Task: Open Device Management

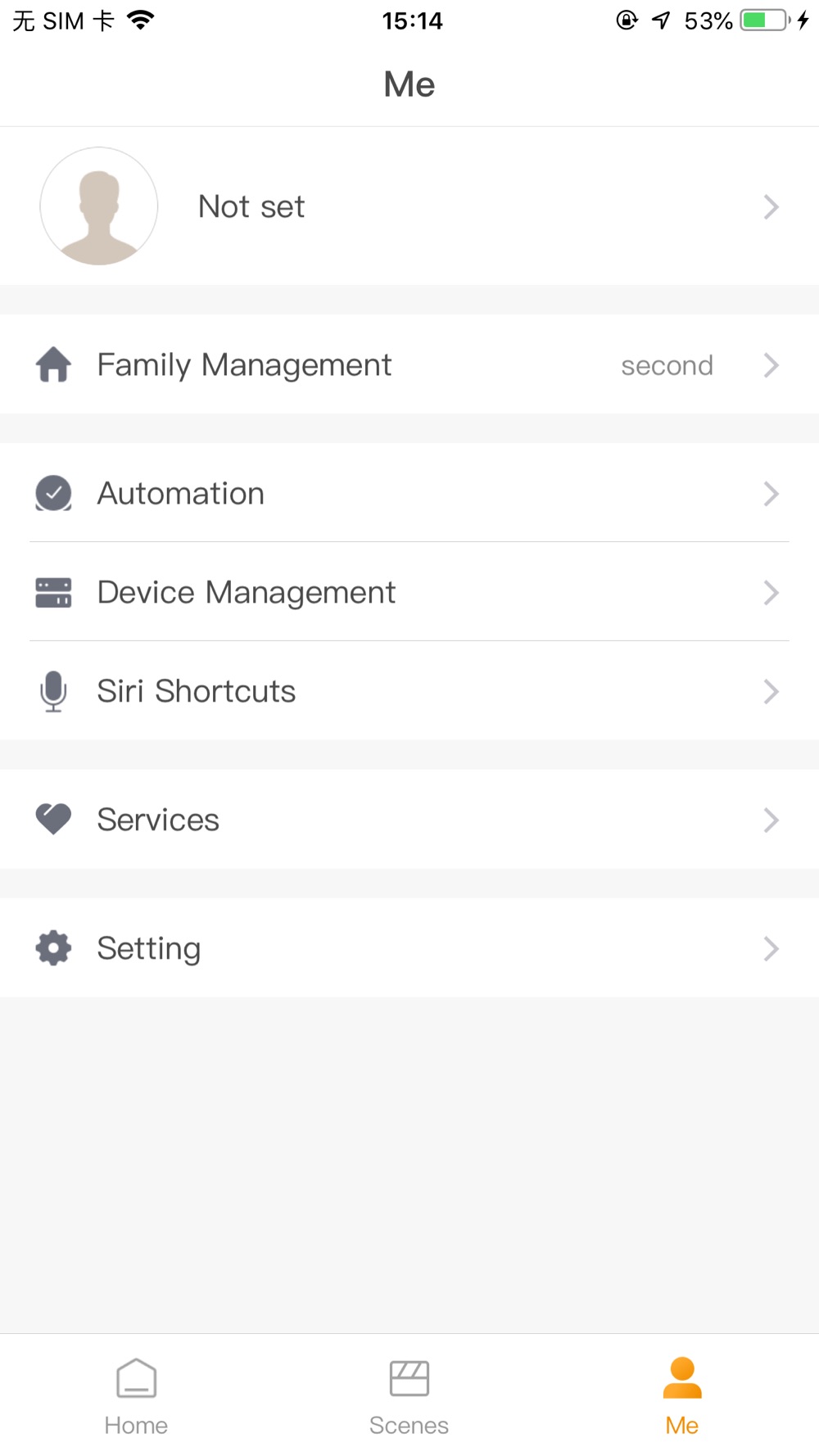Action: (x=409, y=592)
